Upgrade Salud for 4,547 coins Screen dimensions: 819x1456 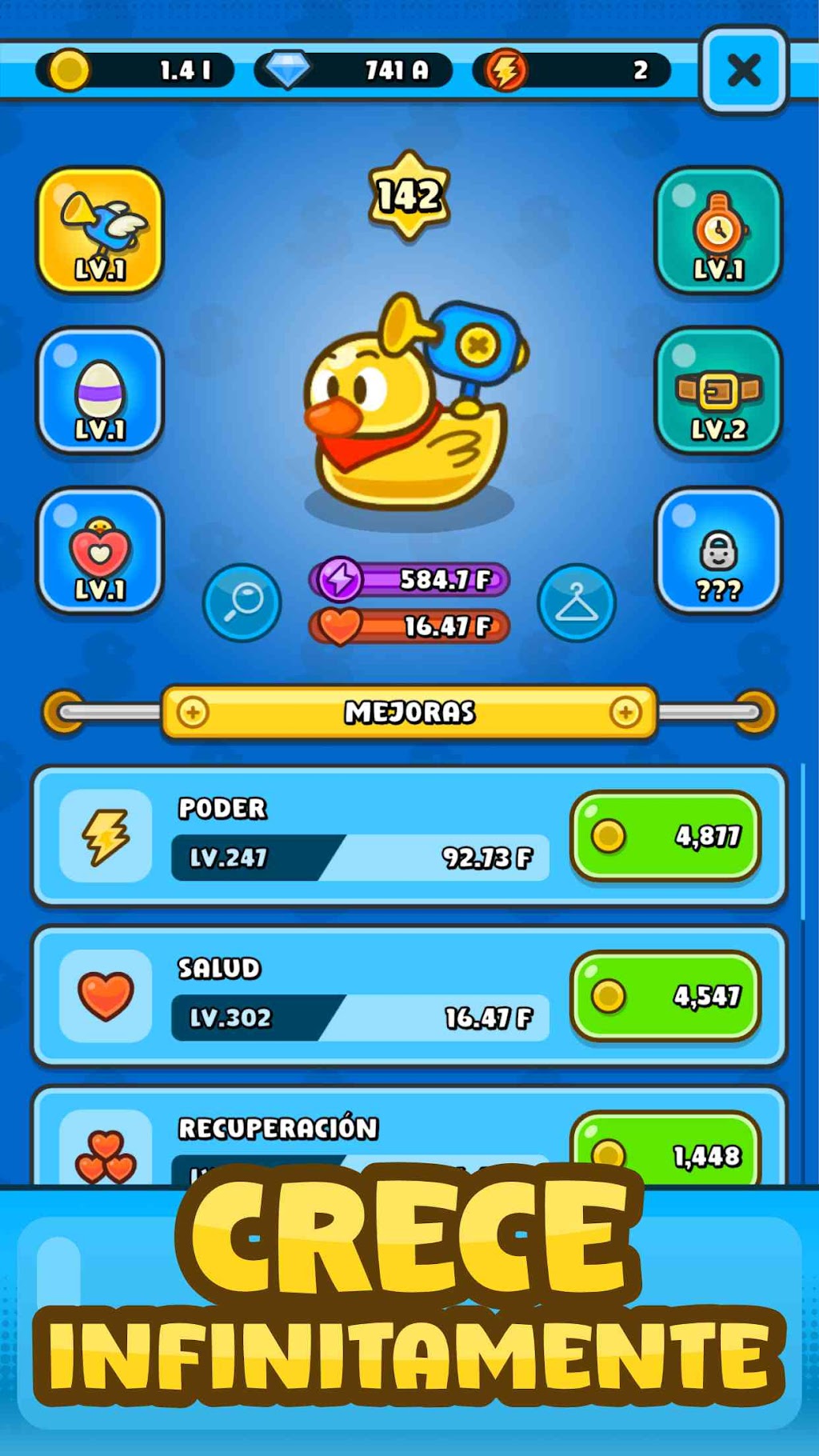[x=665, y=996]
